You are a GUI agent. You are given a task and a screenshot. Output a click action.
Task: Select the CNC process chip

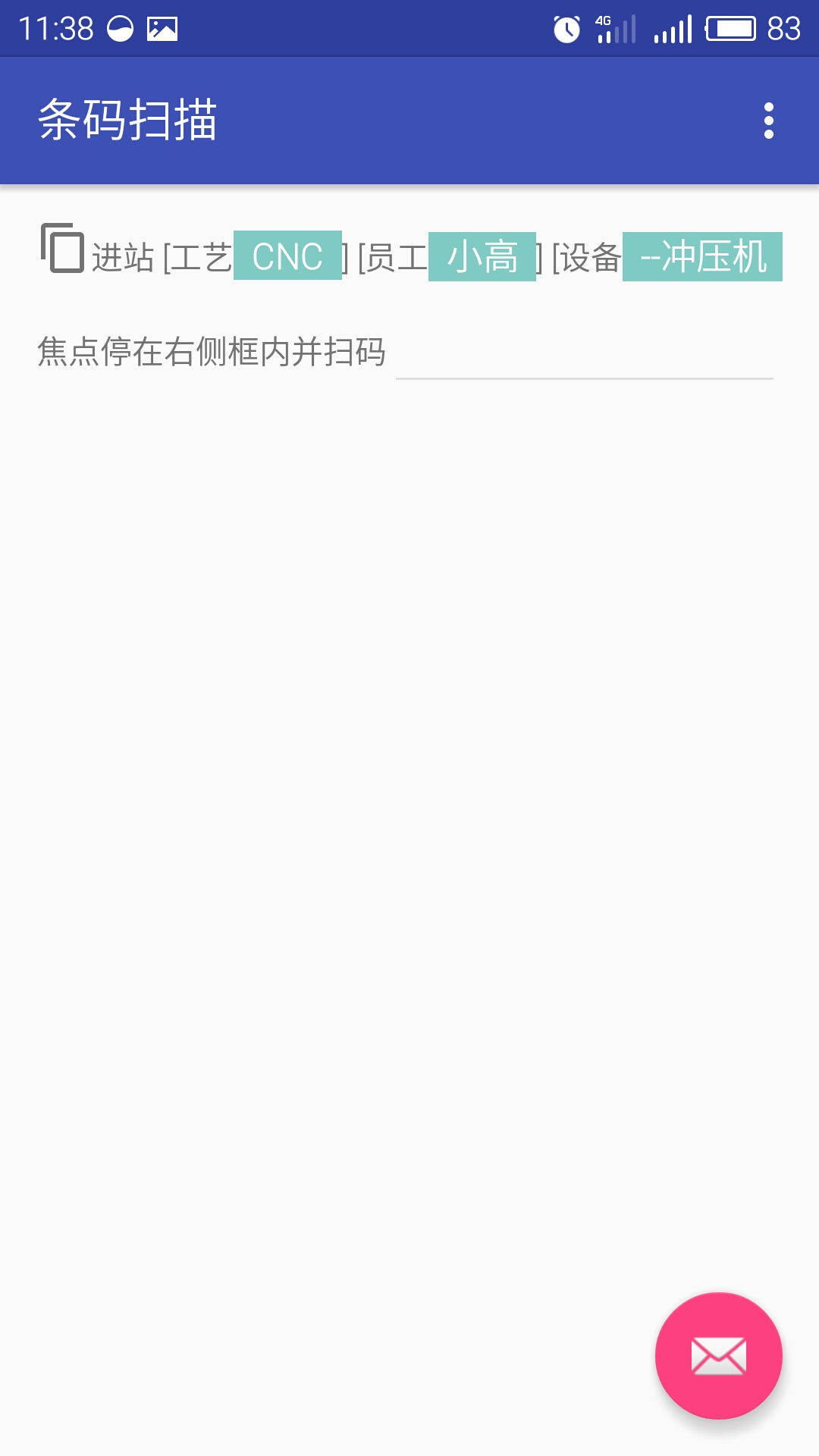(287, 256)
